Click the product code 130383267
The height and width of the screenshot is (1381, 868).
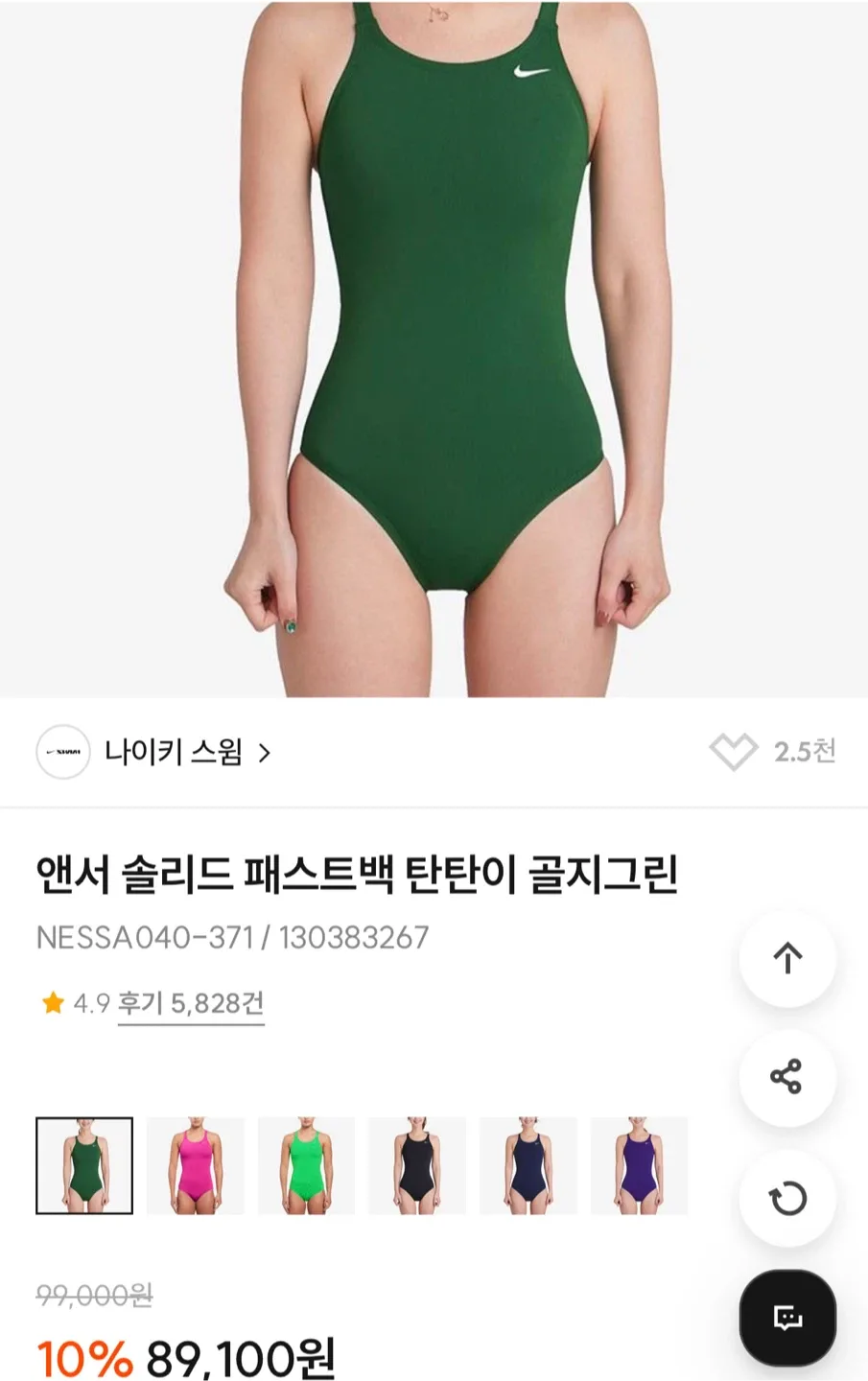[x=352, y=938]
